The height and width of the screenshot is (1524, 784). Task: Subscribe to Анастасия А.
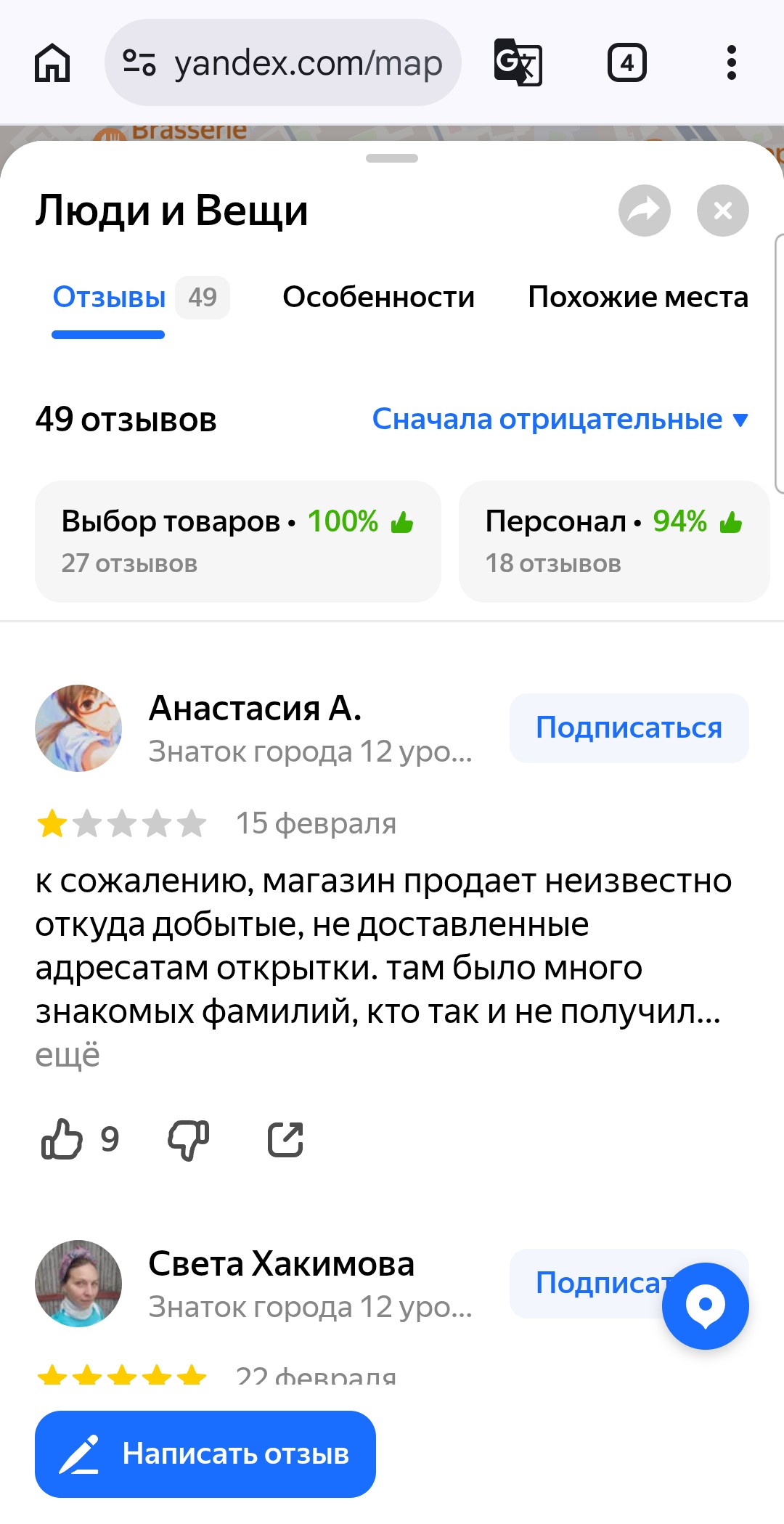629,728
